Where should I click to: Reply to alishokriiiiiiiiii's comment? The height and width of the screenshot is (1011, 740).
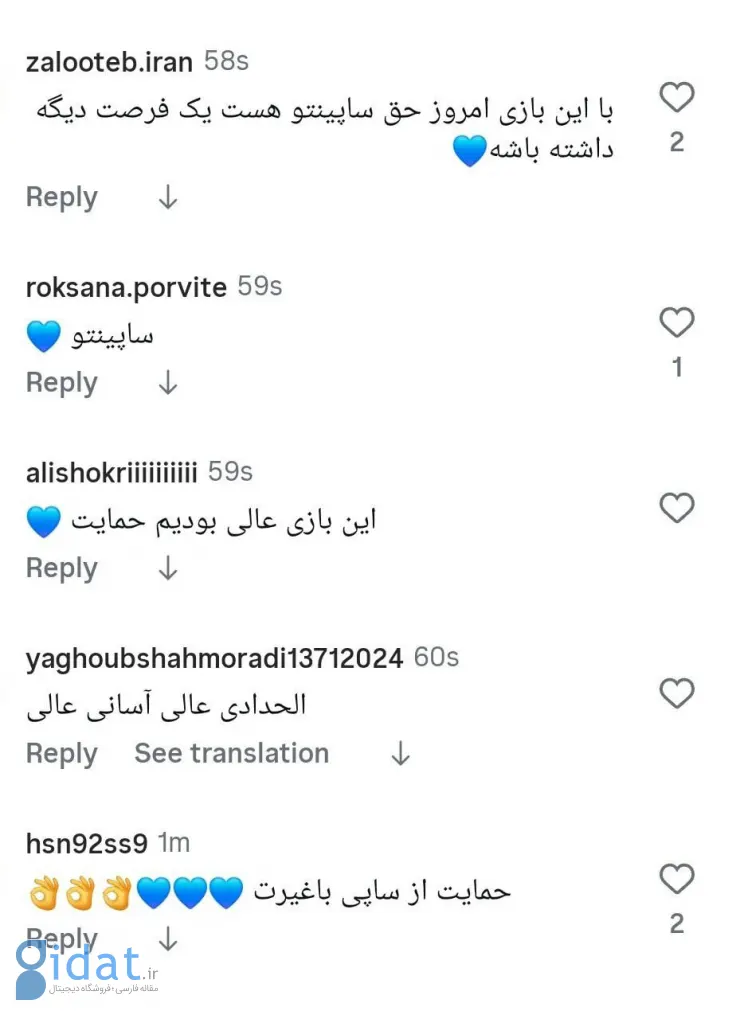point(61,568)
